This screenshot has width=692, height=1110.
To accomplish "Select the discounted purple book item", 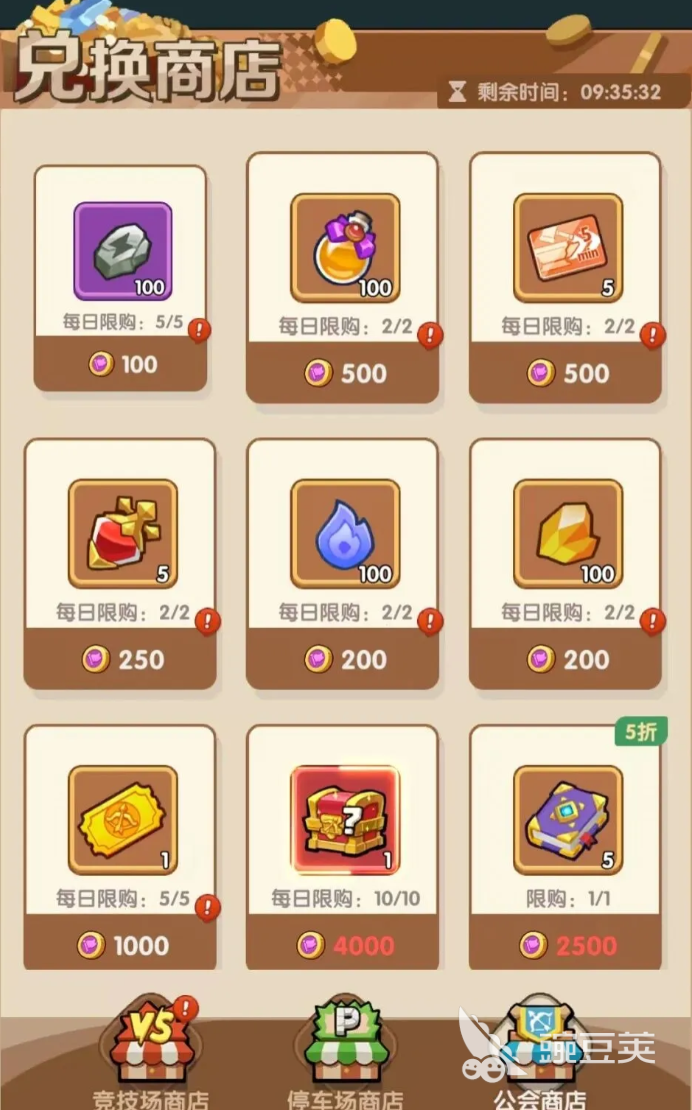I will [566, 821].
